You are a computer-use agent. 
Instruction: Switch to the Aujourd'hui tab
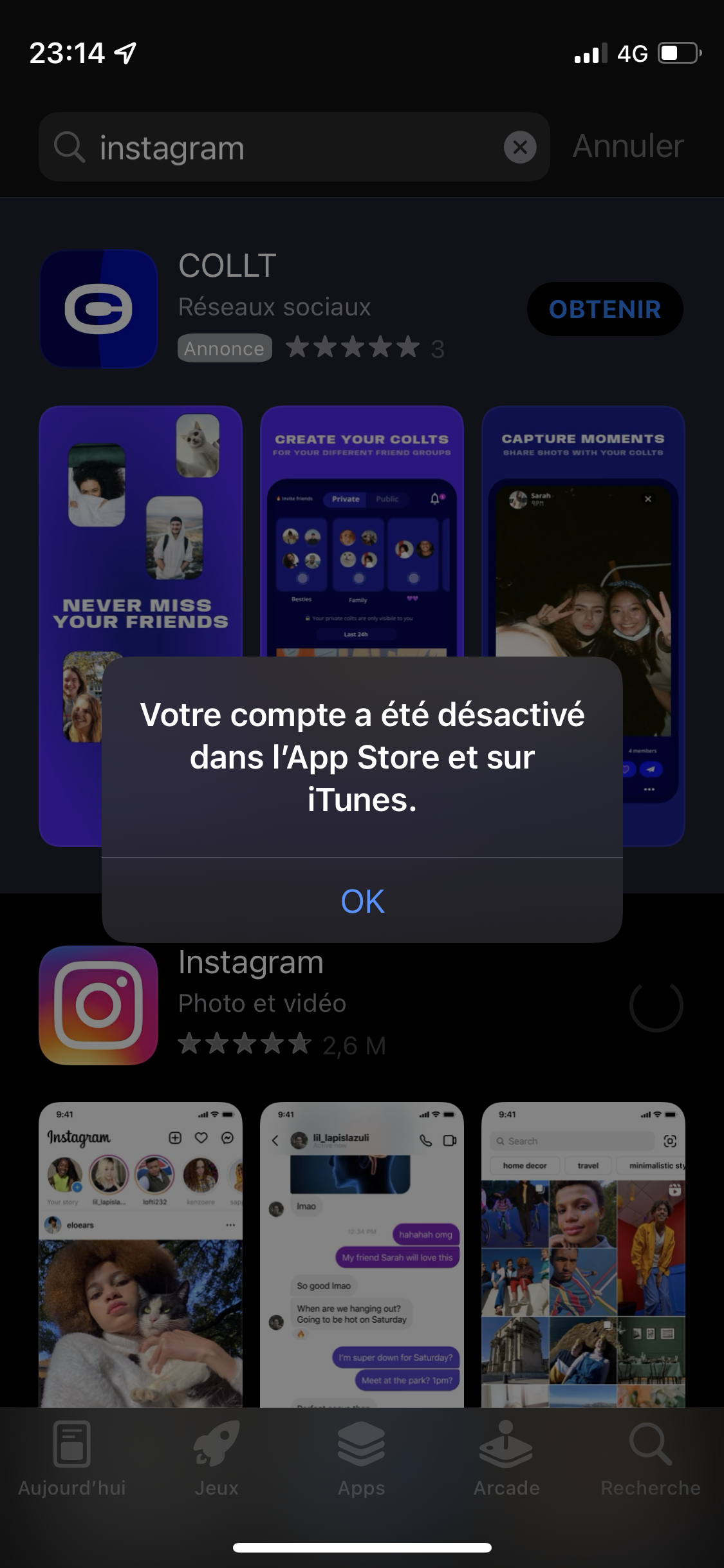coord(72,1460)
